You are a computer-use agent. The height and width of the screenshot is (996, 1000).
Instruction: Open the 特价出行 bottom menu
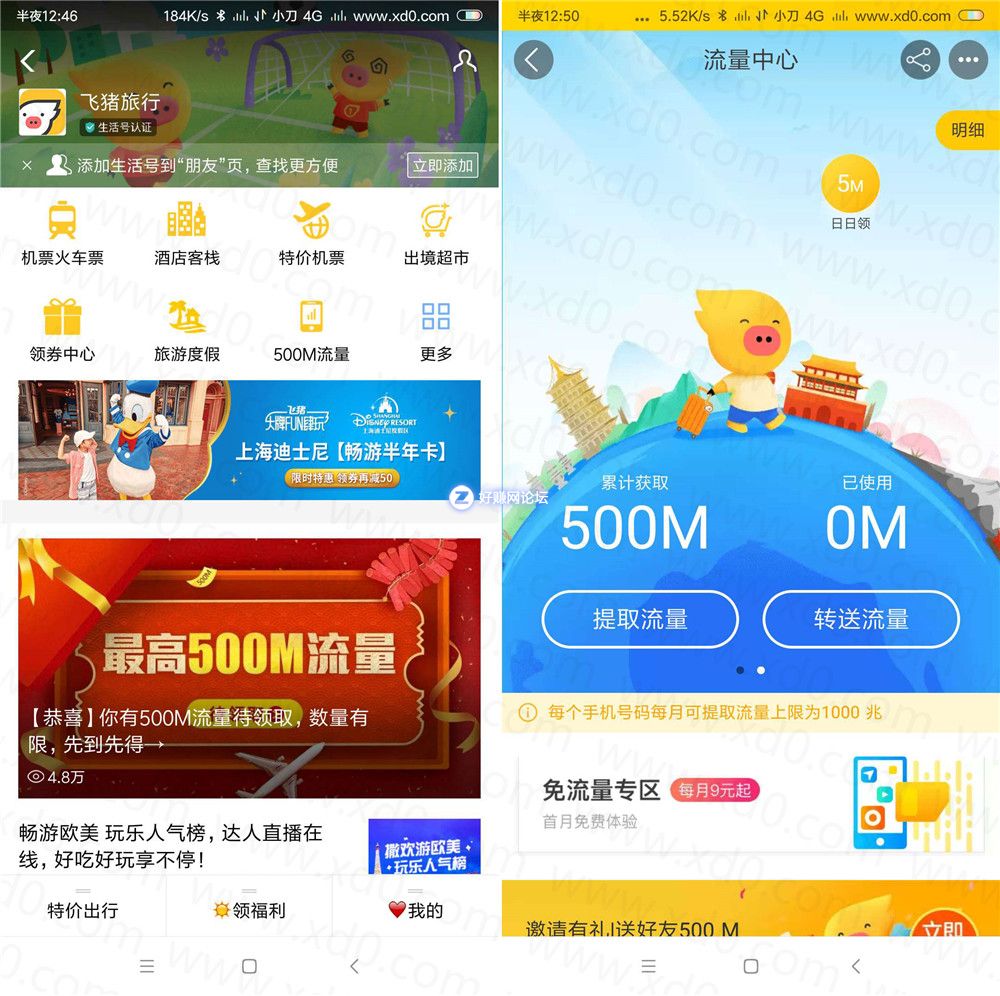tap(83, 910)
